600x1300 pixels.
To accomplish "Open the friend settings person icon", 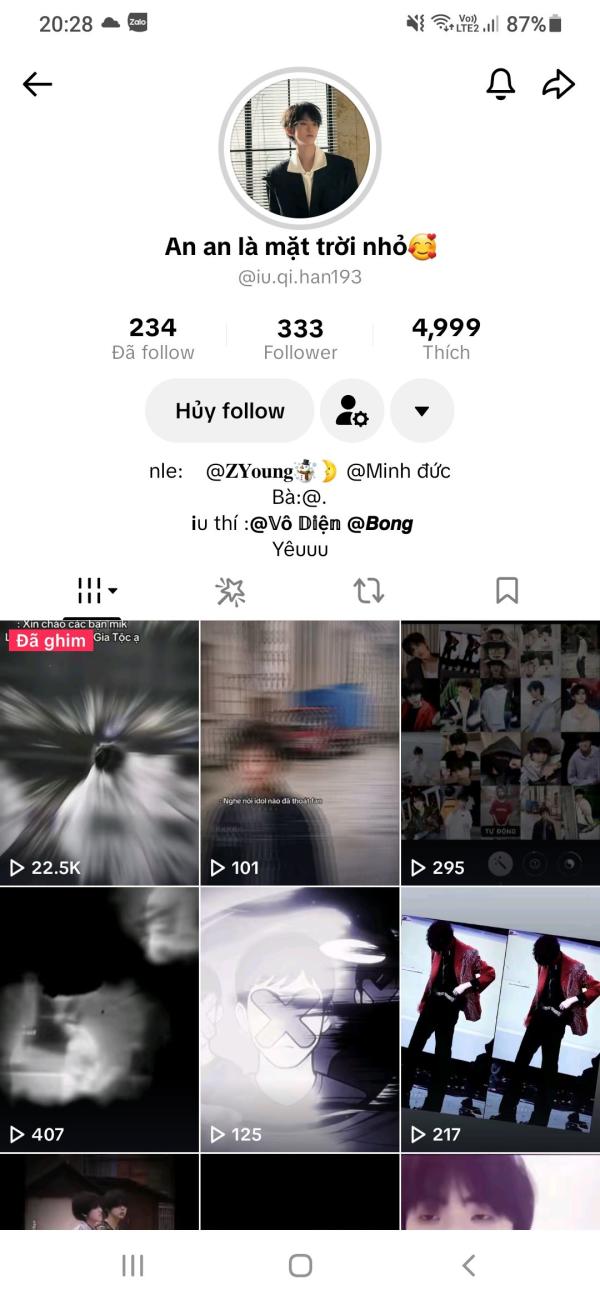I will [352, 411].
